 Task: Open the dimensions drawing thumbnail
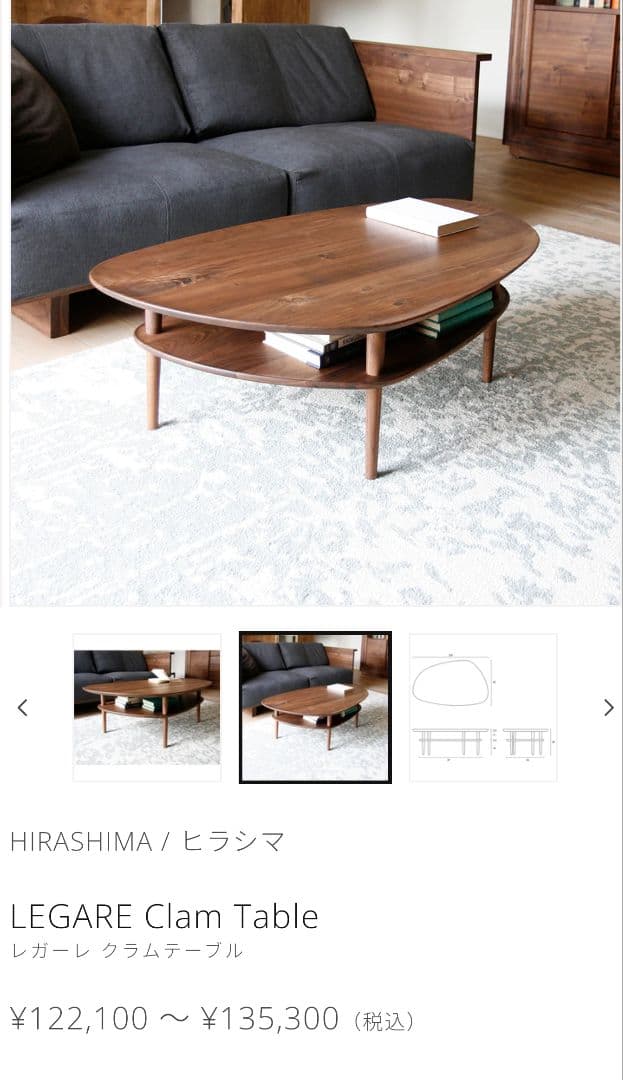pyautogui.click(x=483, y=707)
